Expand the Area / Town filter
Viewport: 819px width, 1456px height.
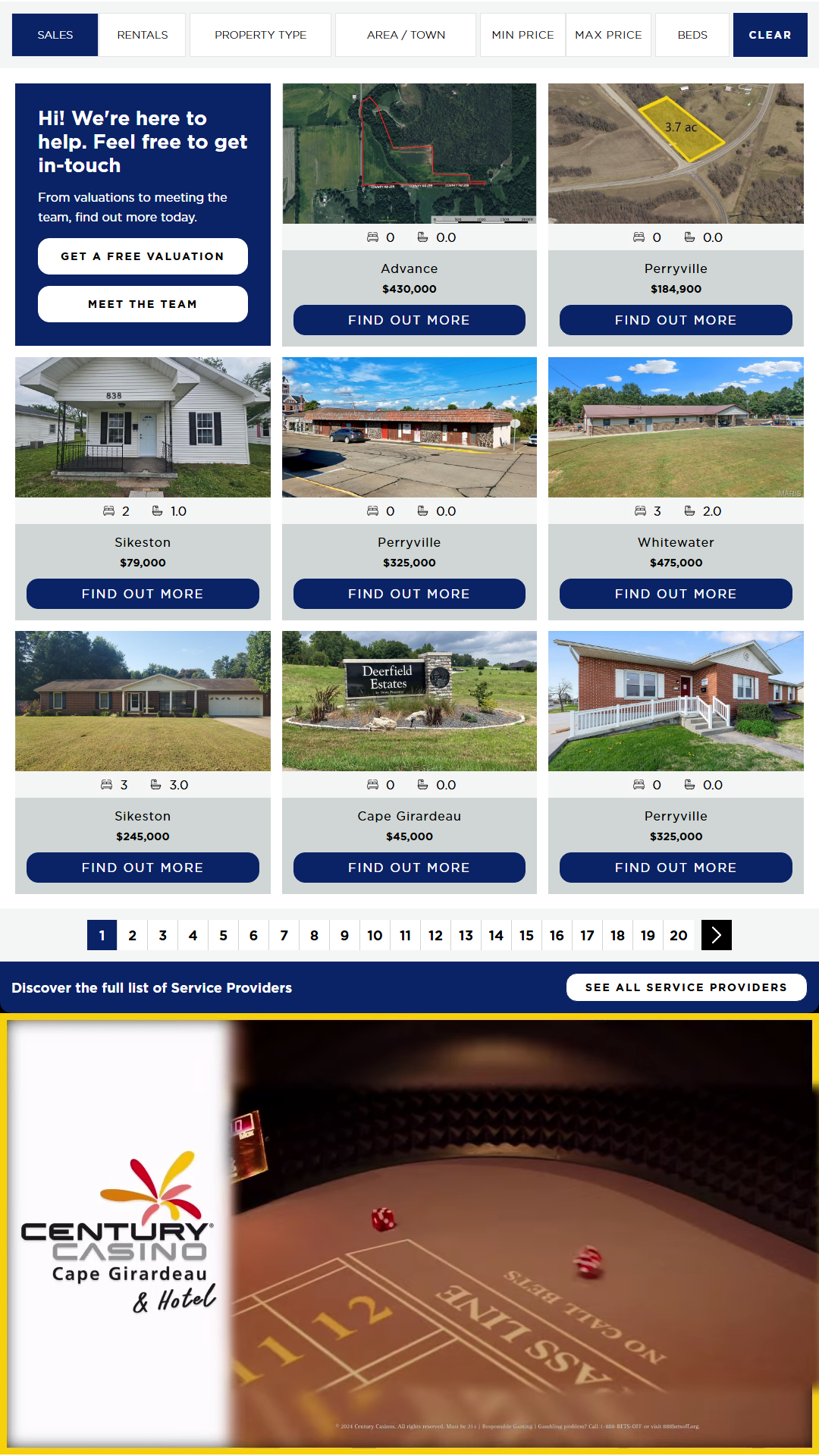point(406,35)
